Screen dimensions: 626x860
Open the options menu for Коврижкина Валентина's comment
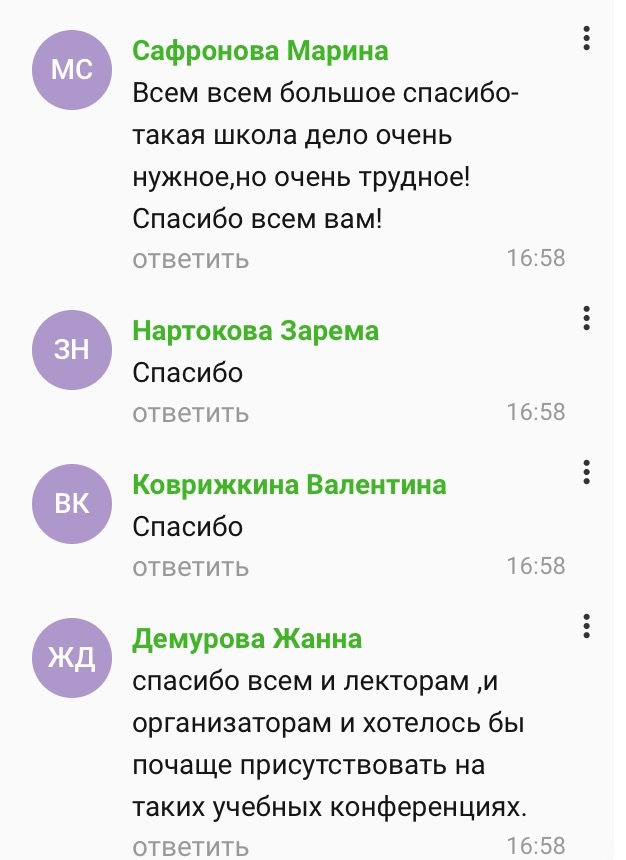click(586, 472)
